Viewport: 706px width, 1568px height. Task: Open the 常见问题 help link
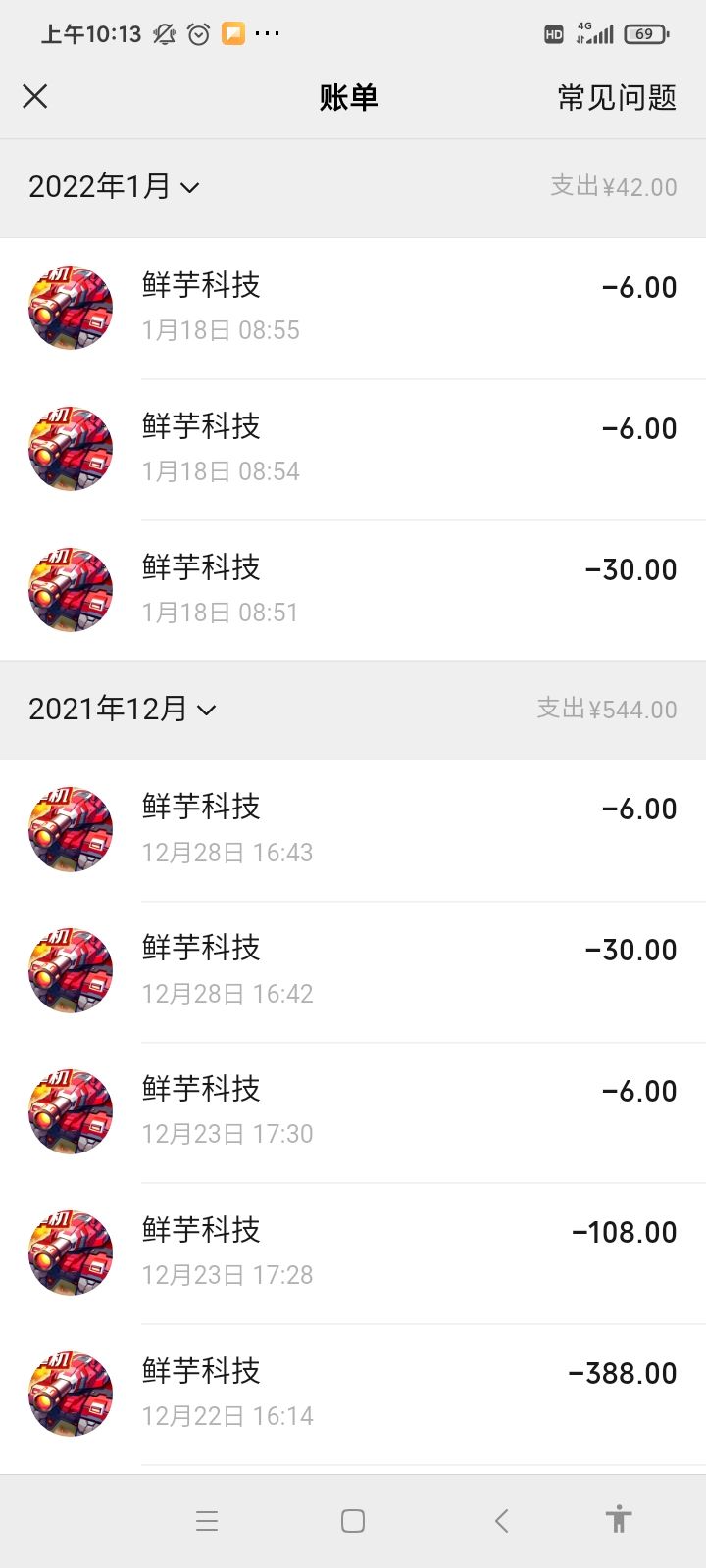pyautogui.click(x=613, y=97)
